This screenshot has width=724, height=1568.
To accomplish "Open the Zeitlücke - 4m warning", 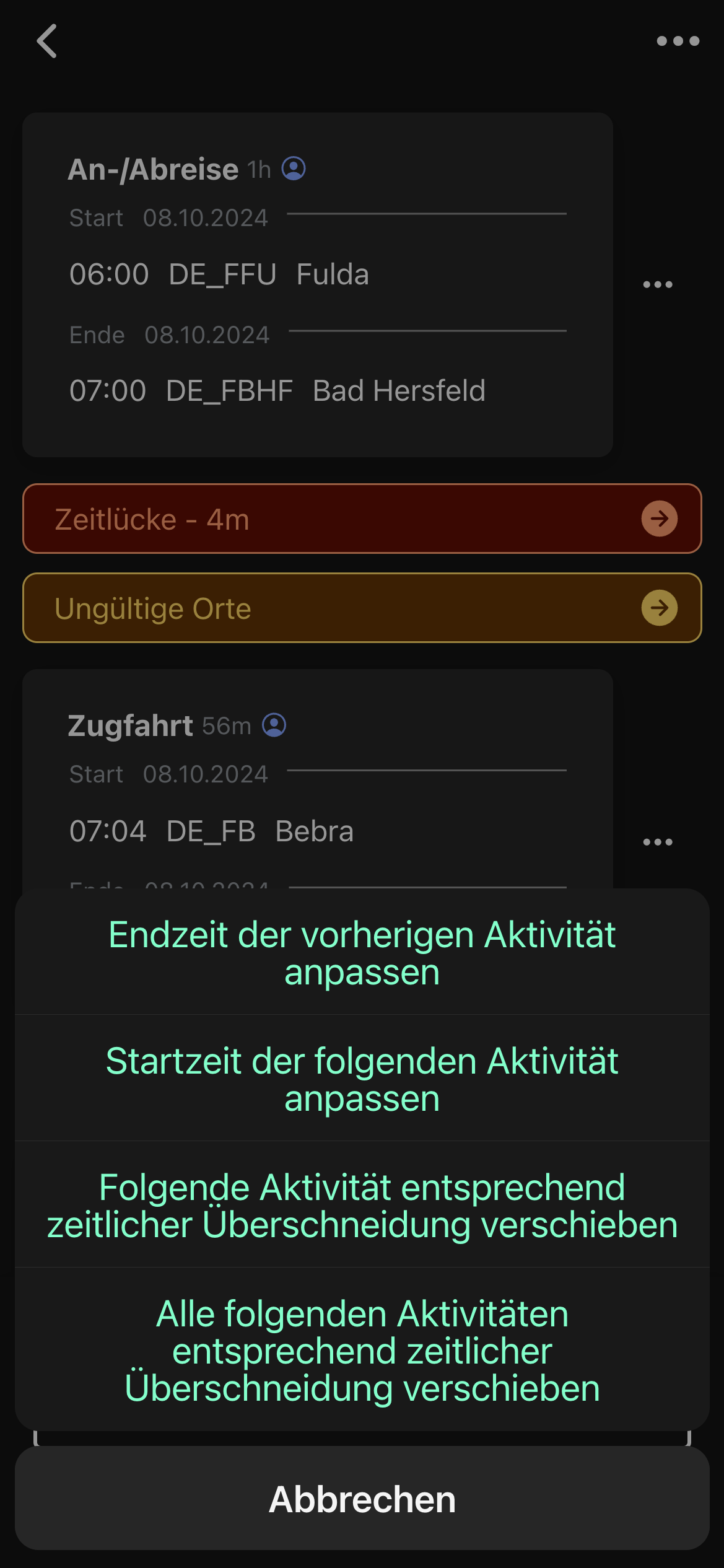I will pyautogui.click(x=362, y=519).
